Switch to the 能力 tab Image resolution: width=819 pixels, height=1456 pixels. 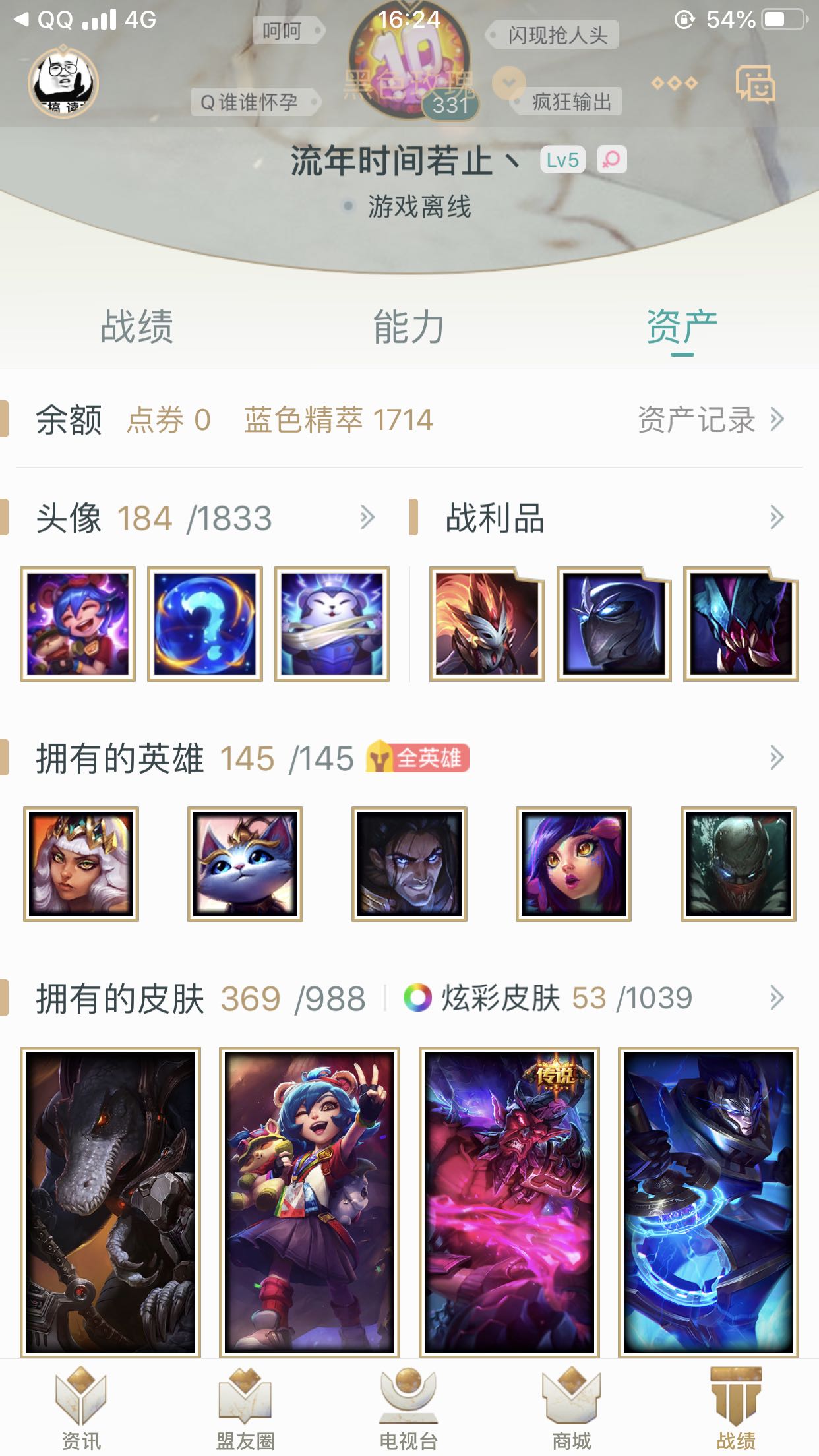409,327
